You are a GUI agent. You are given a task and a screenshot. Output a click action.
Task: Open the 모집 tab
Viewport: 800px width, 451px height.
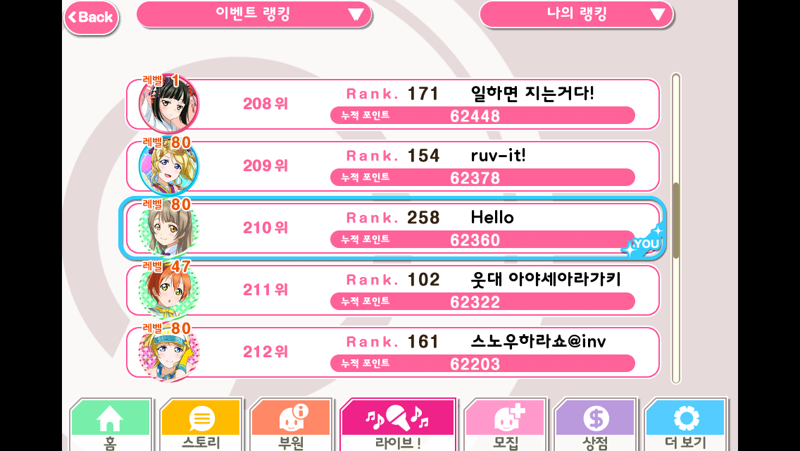click(504, 427)
